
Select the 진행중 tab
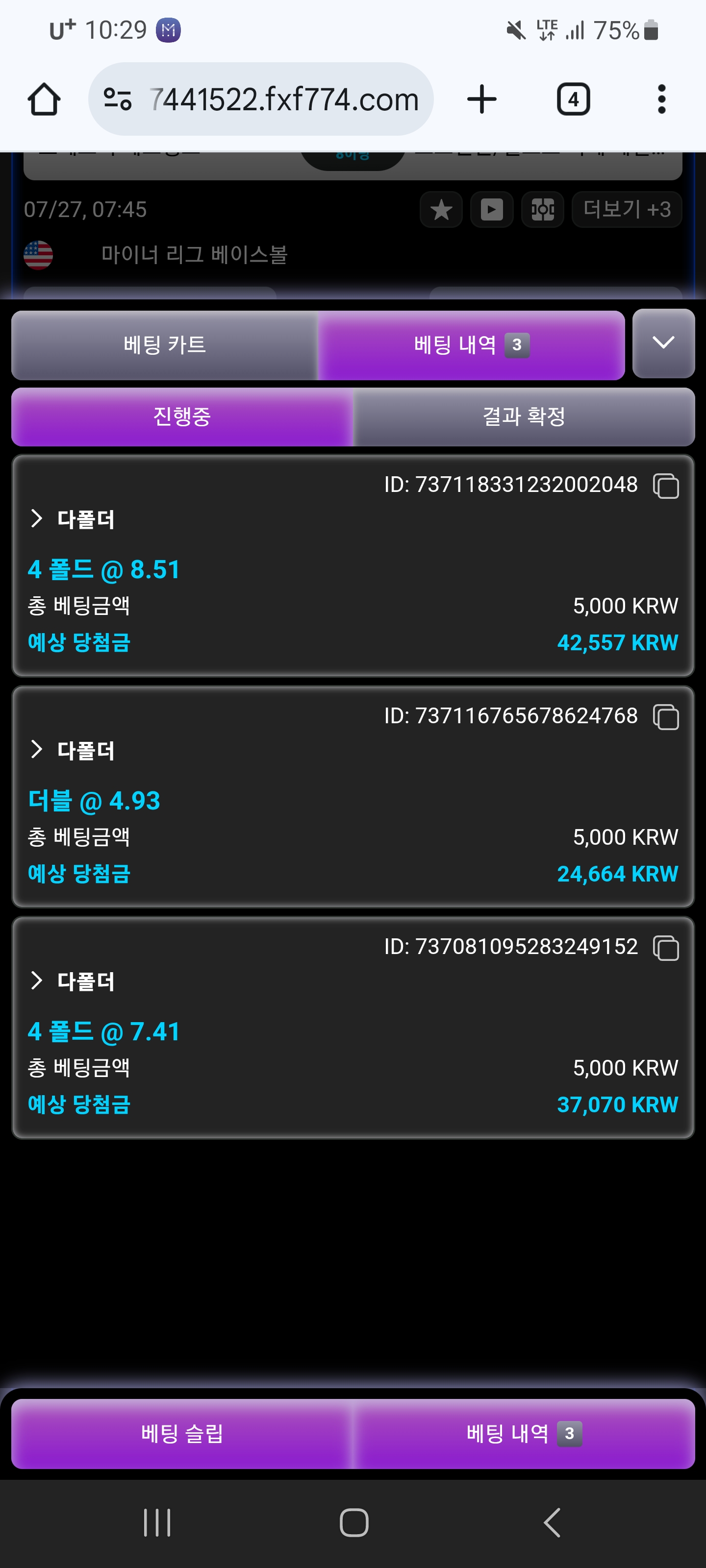[x=182, y=417]
